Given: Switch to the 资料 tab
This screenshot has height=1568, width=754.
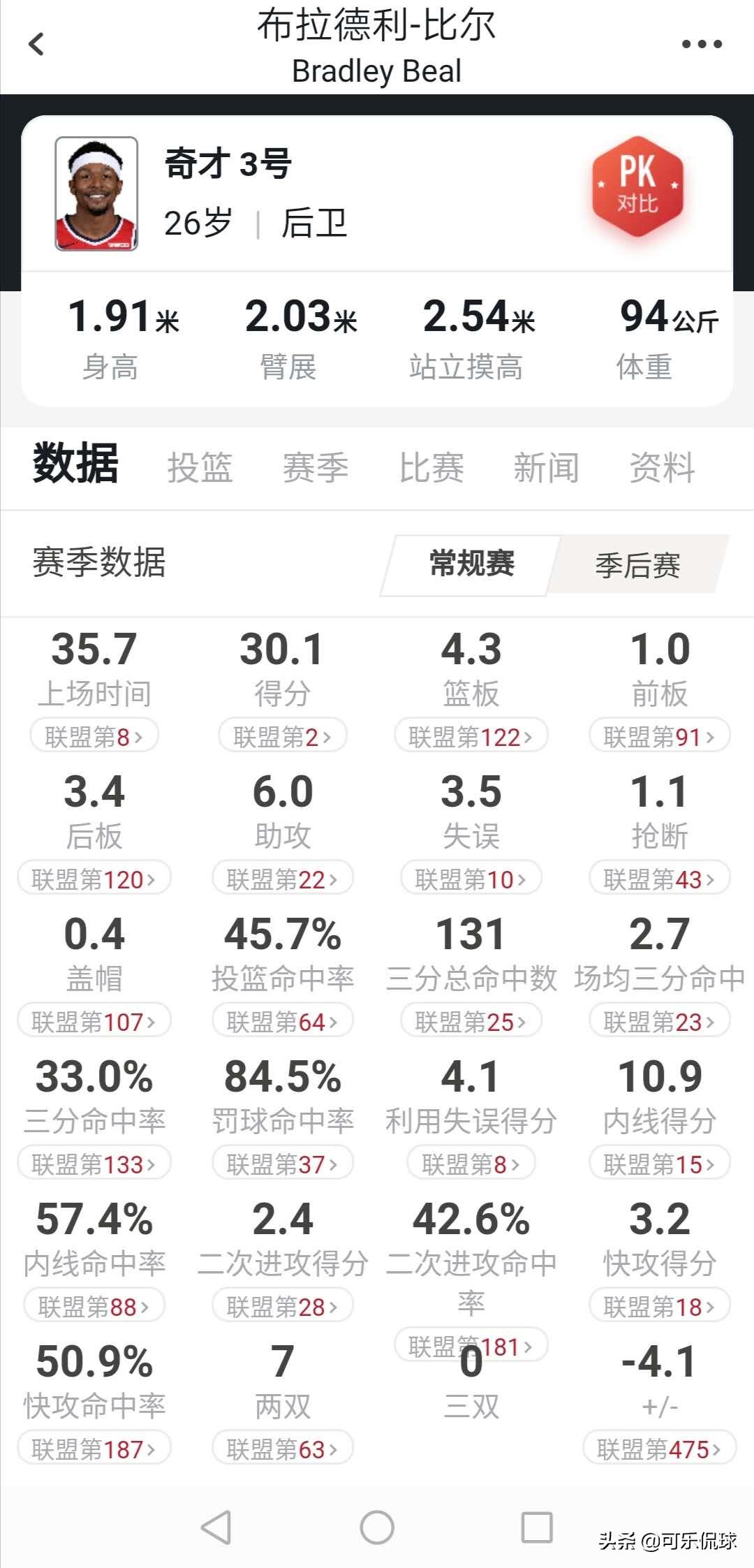Looking at the screenshot, I should pyautogui.click(x=663, y=467).
